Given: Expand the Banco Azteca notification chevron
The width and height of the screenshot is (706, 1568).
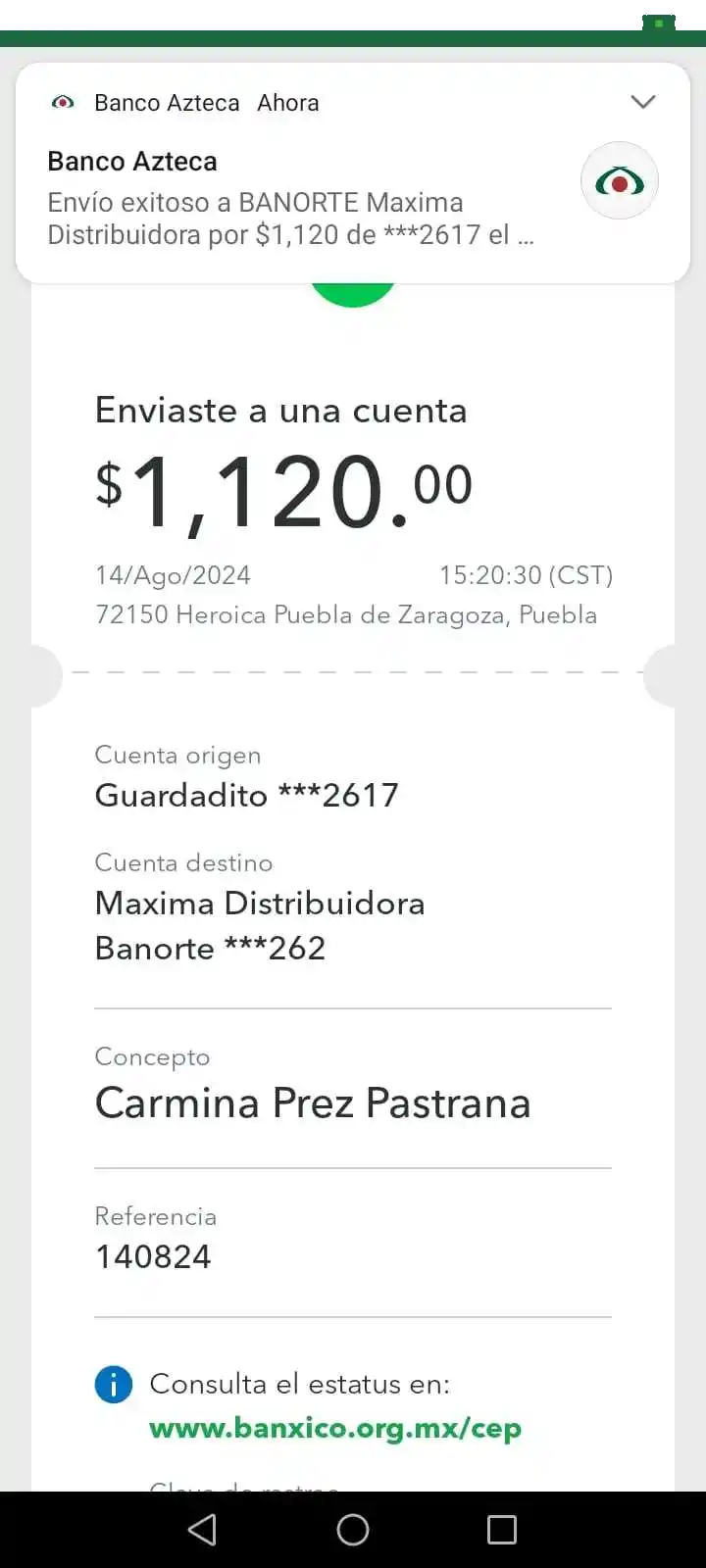Looking at the screenshot, I should point(643,102).
